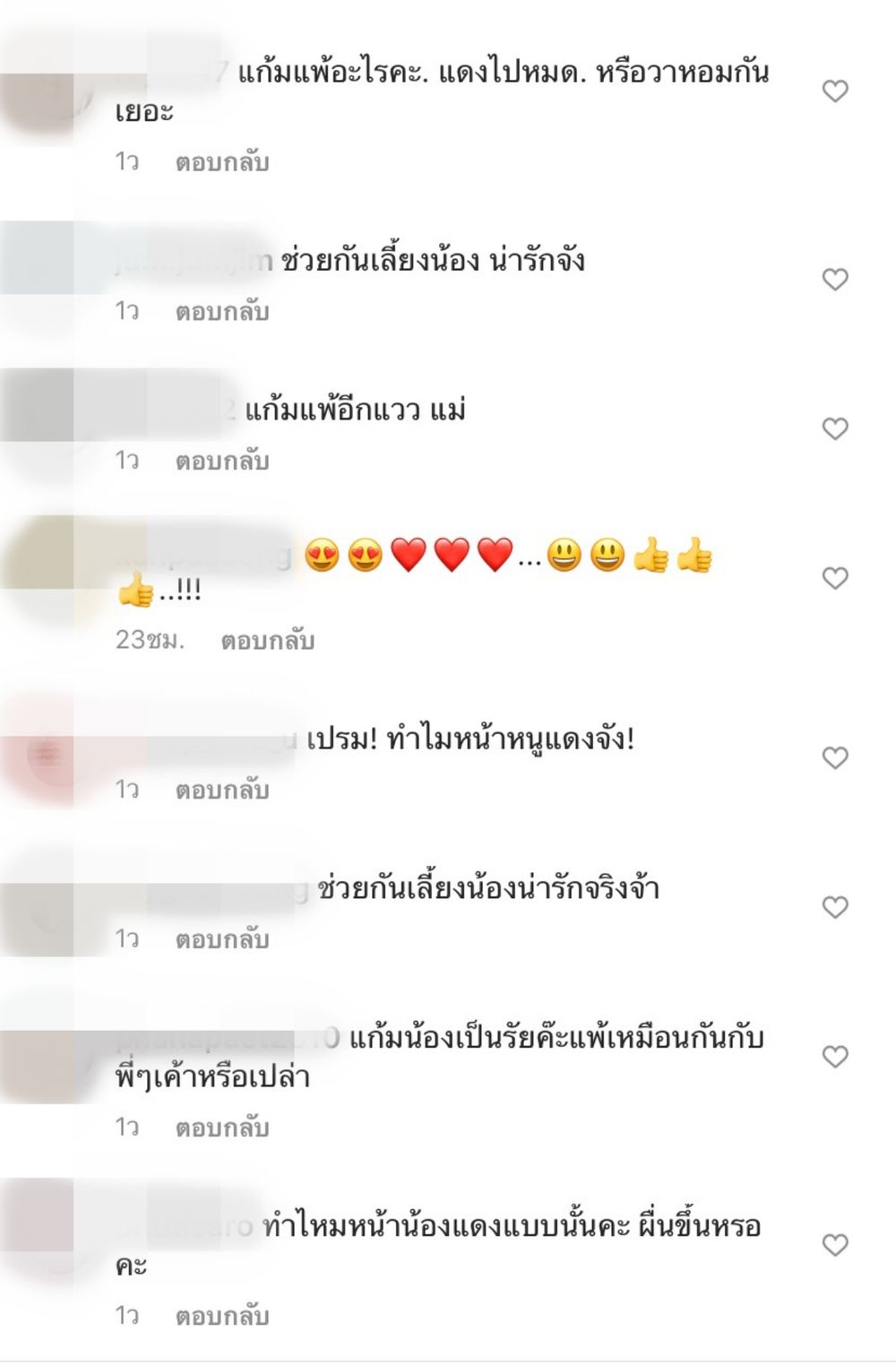The height and width of the screenshot is (1366, 896).
Task: Like the comment starting 'แก้มน้องเป็นรัยค๊ะ'
Action: pos(835,1058)
